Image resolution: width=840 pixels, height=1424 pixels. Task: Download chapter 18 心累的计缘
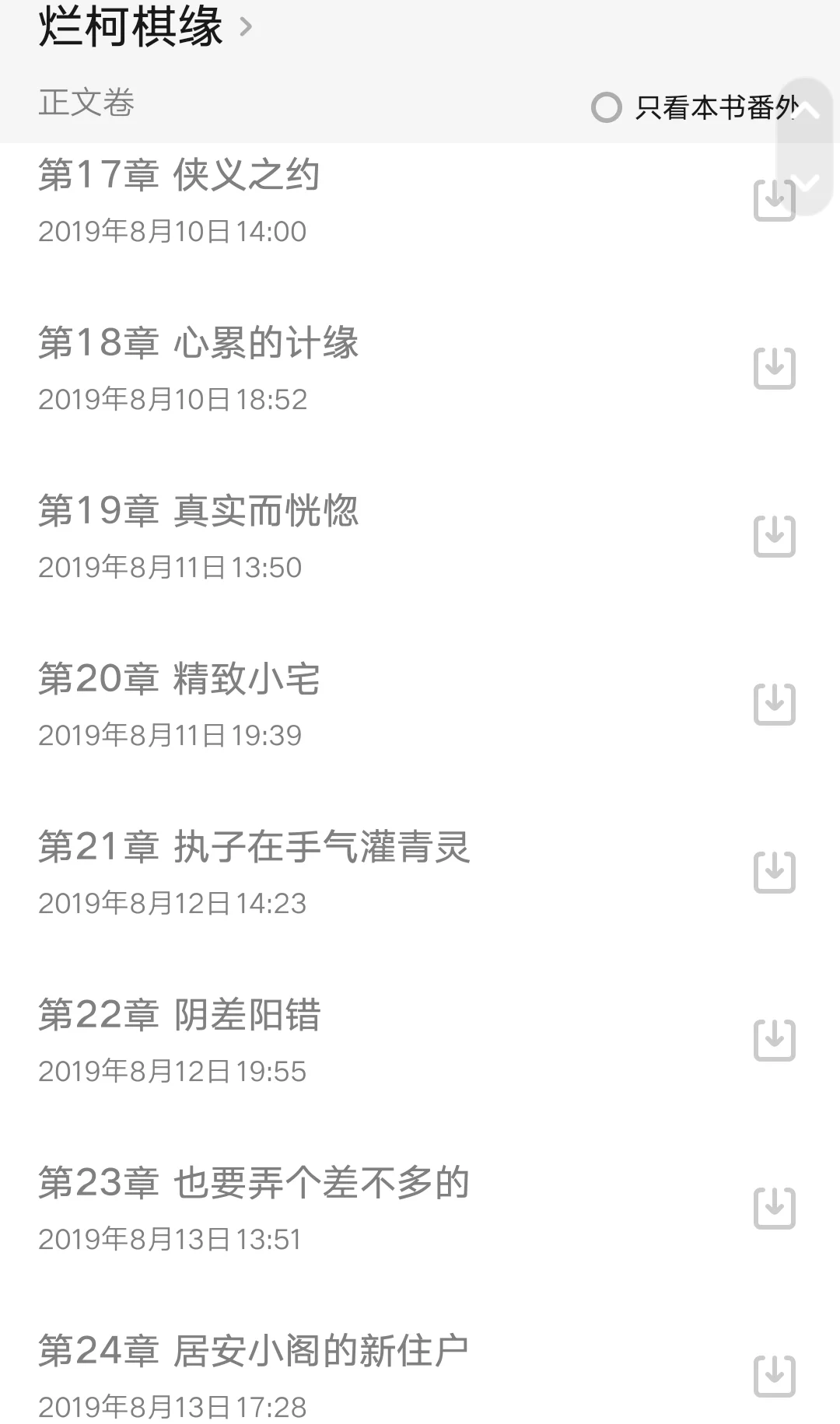[775, 368]
